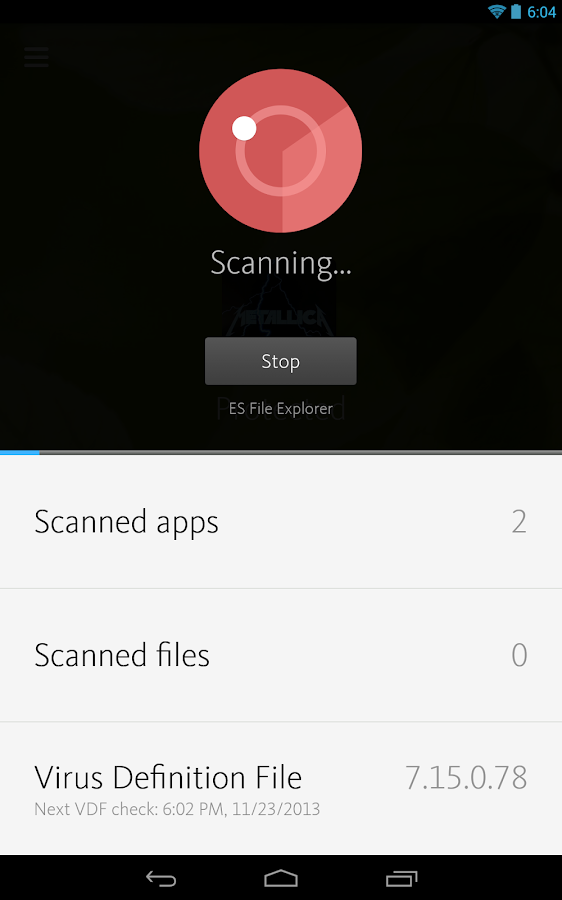Open the recent apps overview
This screenshot has width=562, height=900.
pyautogui.click(x=401, y=878)
